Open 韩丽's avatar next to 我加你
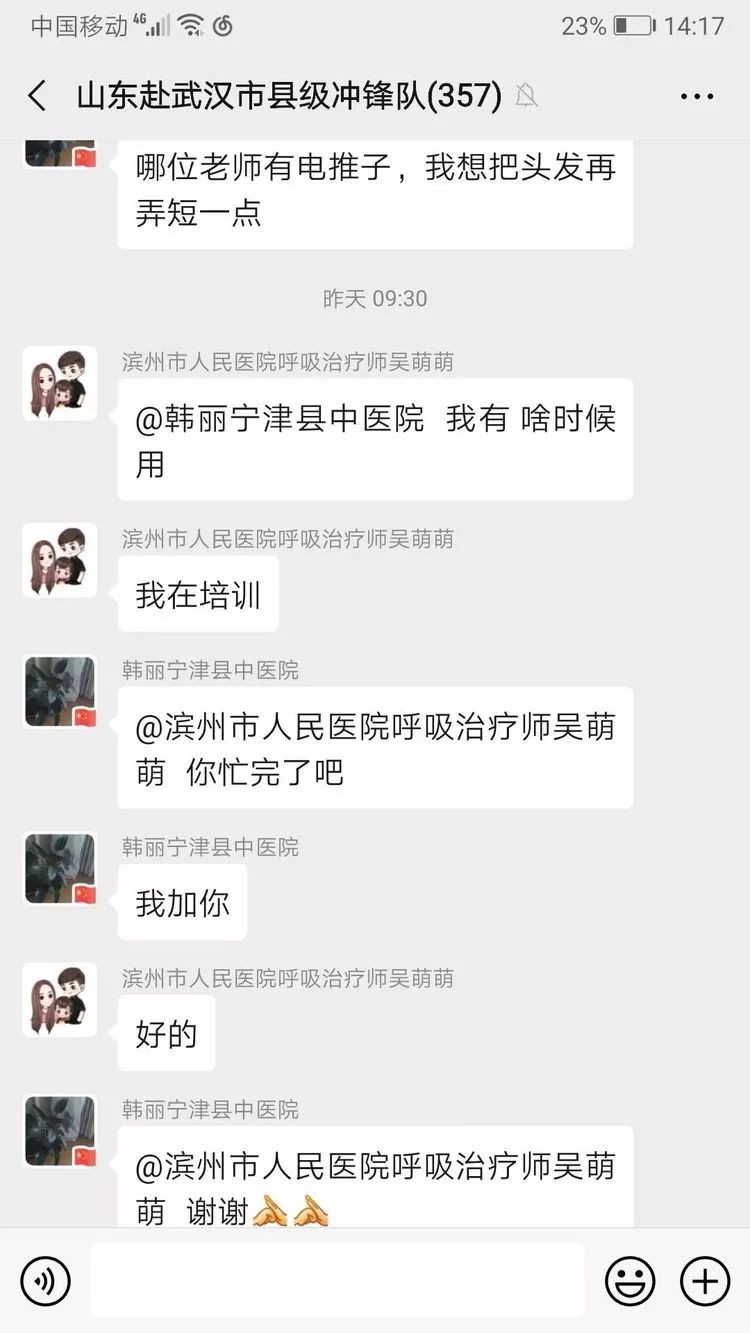This screenshot has width=750, height=1333. coord(60,868)
